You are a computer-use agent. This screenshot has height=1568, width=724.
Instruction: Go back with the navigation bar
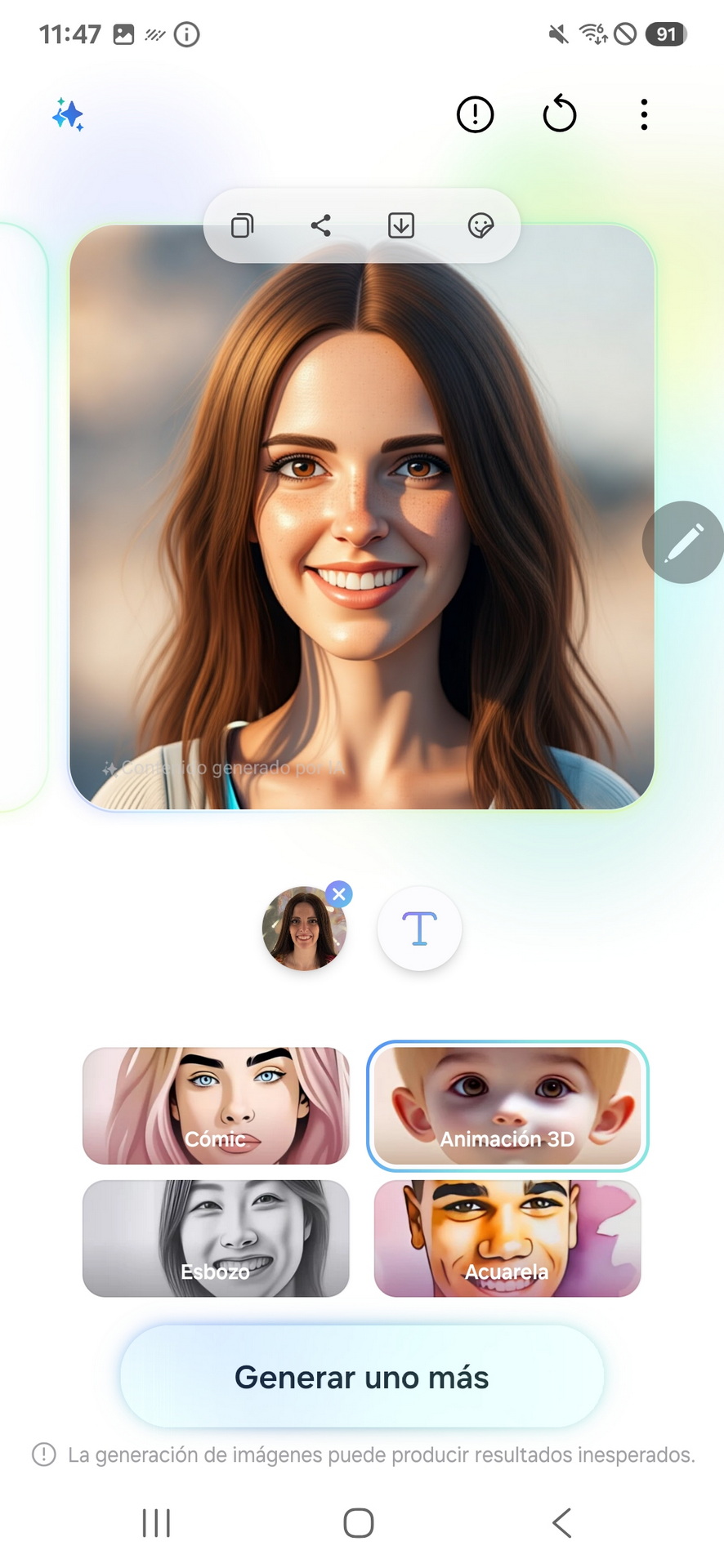(561, 1523)
